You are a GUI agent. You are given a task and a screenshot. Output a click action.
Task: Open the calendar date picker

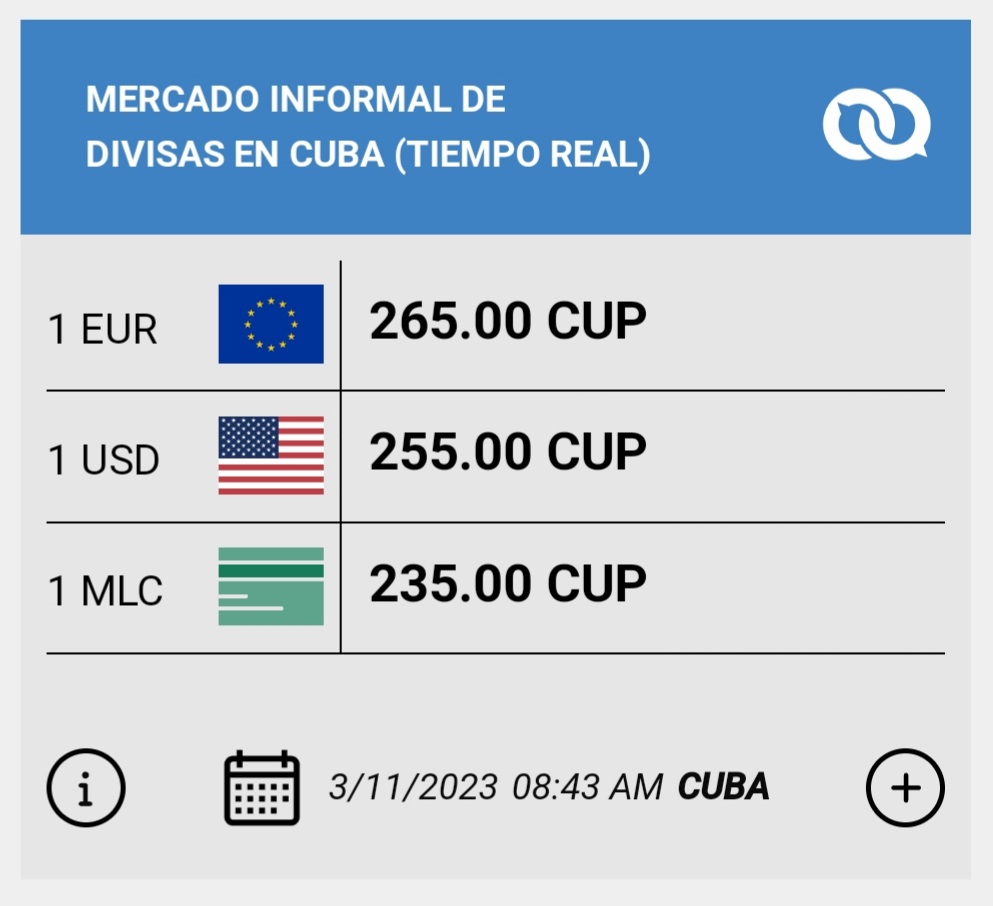[262, 788]
